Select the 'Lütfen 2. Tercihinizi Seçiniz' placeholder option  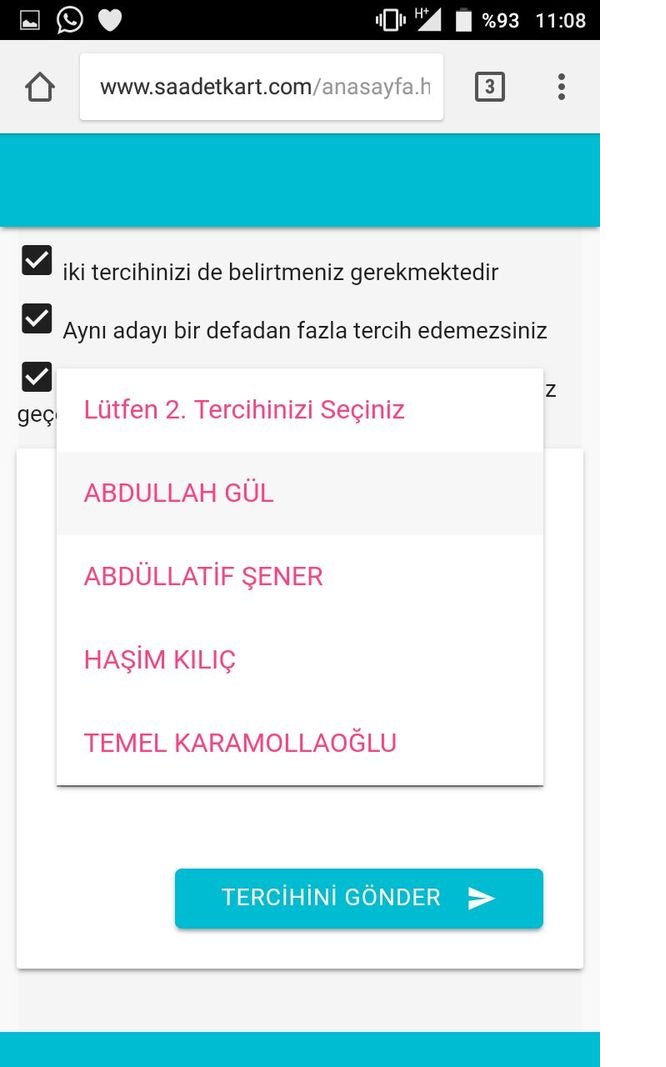tap(300, 410)
